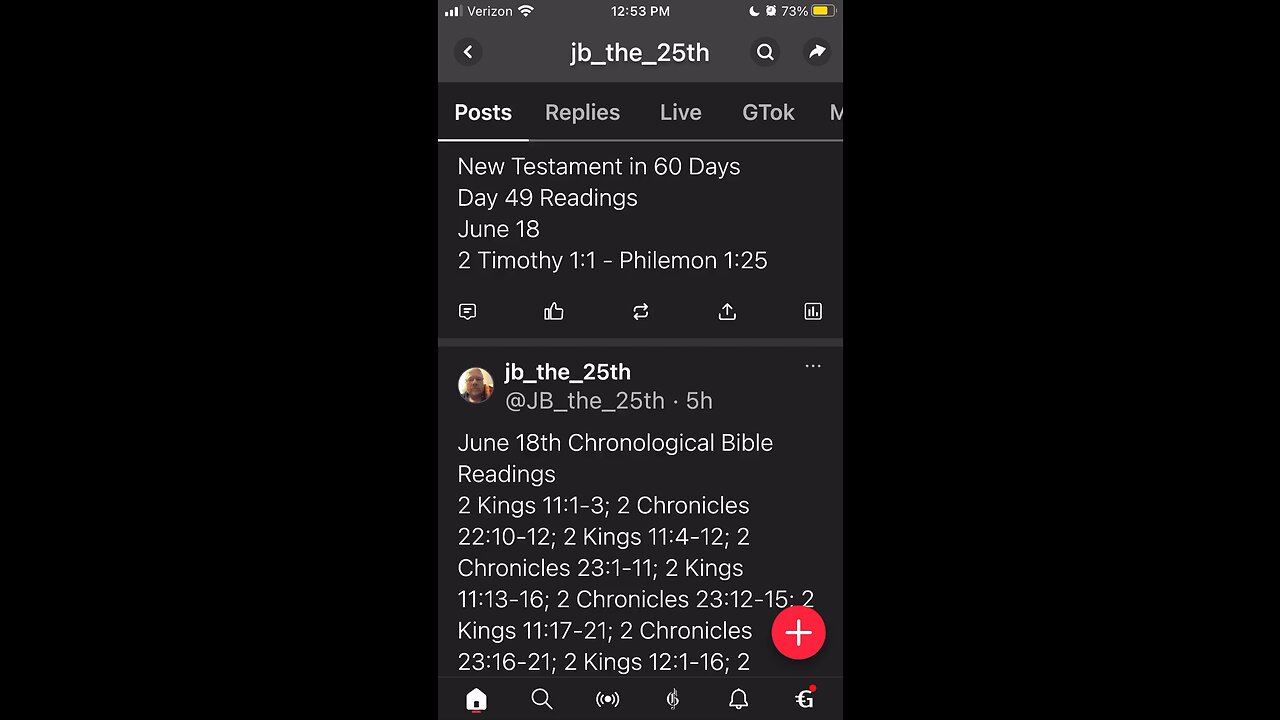1280x720 pixels.
Task: Search within jb_the_25th's profile
Action: click(765, 52)
